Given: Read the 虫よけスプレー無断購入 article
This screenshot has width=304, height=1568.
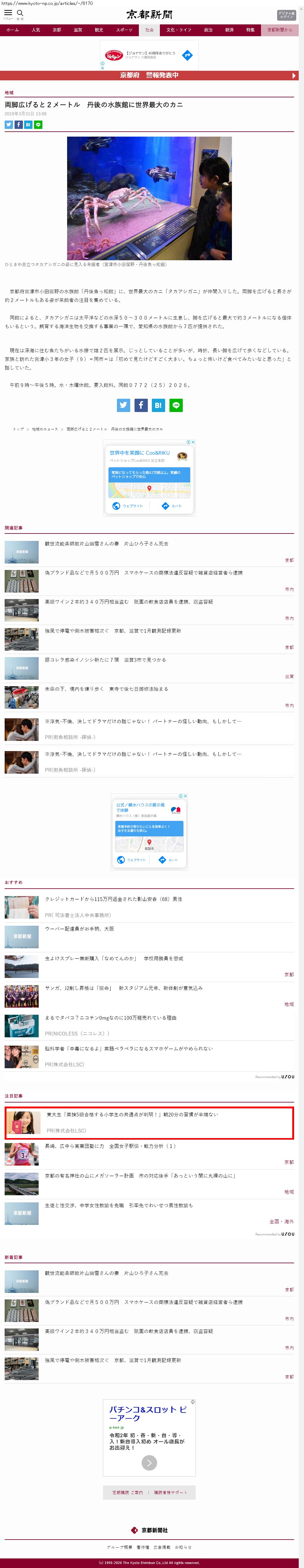Looking at the screenshot, I should 113,959.
